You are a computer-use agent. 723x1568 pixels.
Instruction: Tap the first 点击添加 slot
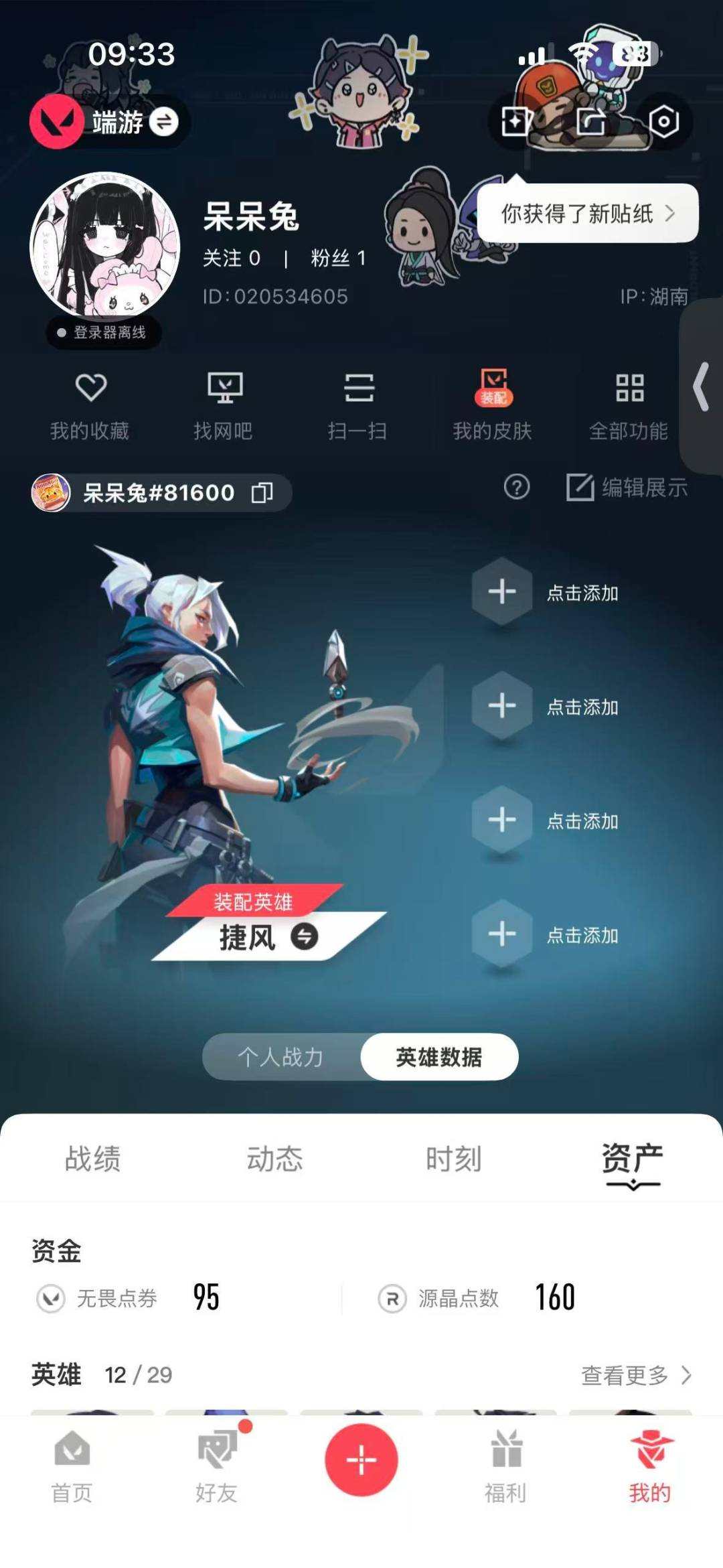point(501,591)
